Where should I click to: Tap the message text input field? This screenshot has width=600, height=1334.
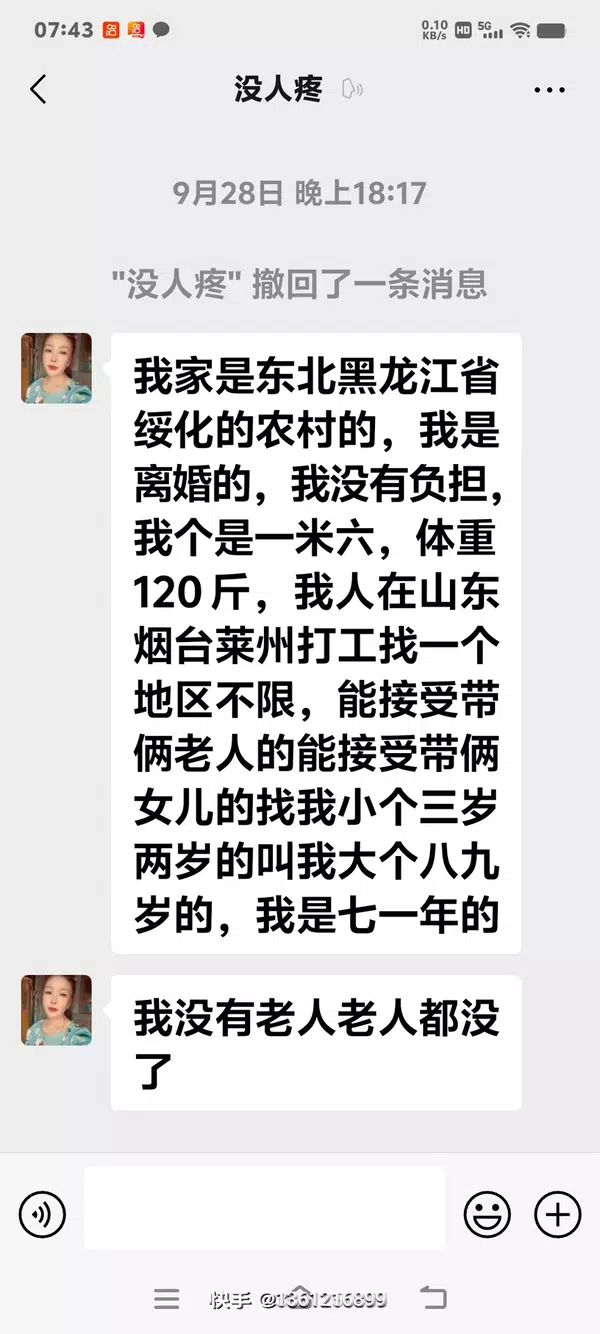point(264,1208)
